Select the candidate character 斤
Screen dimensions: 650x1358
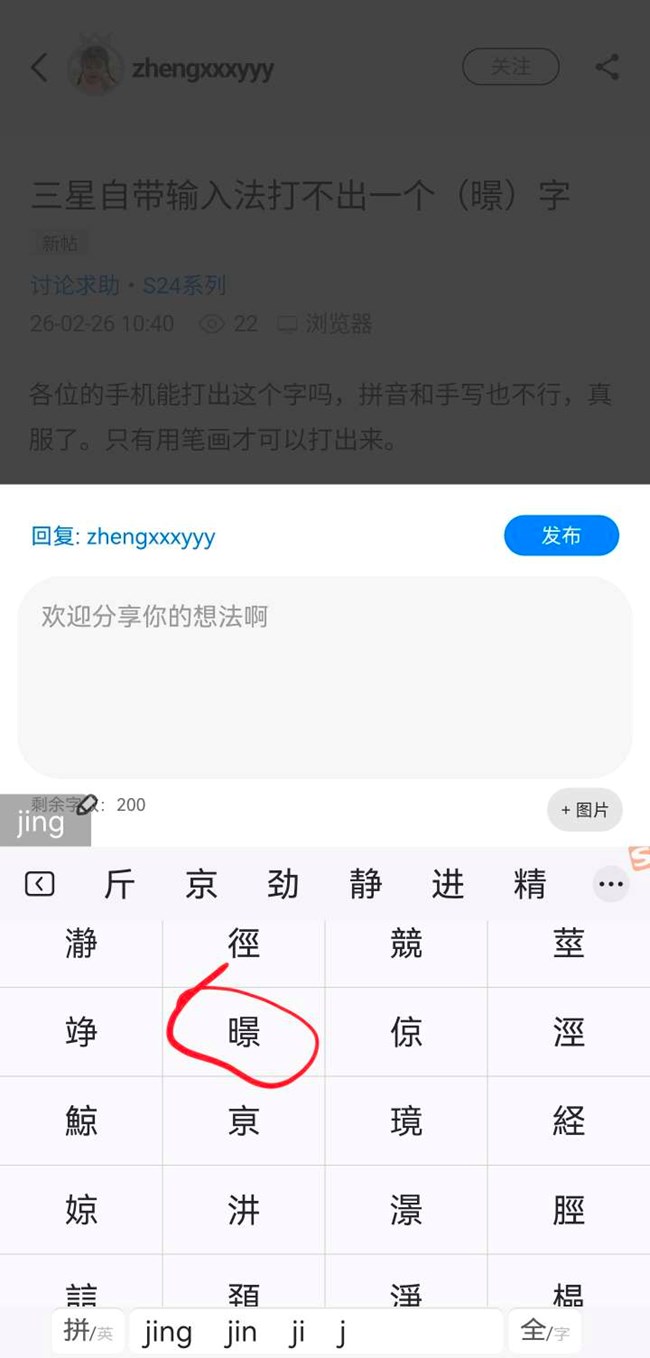pos(119,884)
